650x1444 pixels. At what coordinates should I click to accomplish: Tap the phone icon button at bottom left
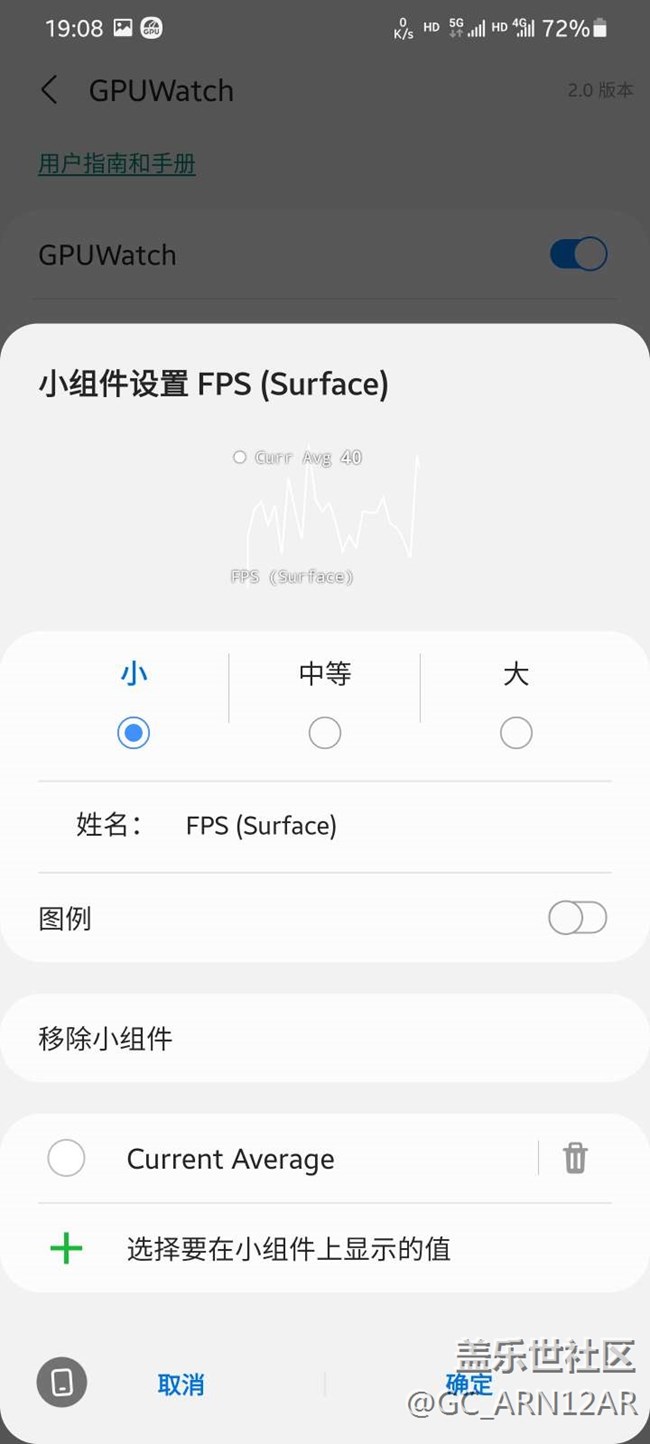(62, 1383)
